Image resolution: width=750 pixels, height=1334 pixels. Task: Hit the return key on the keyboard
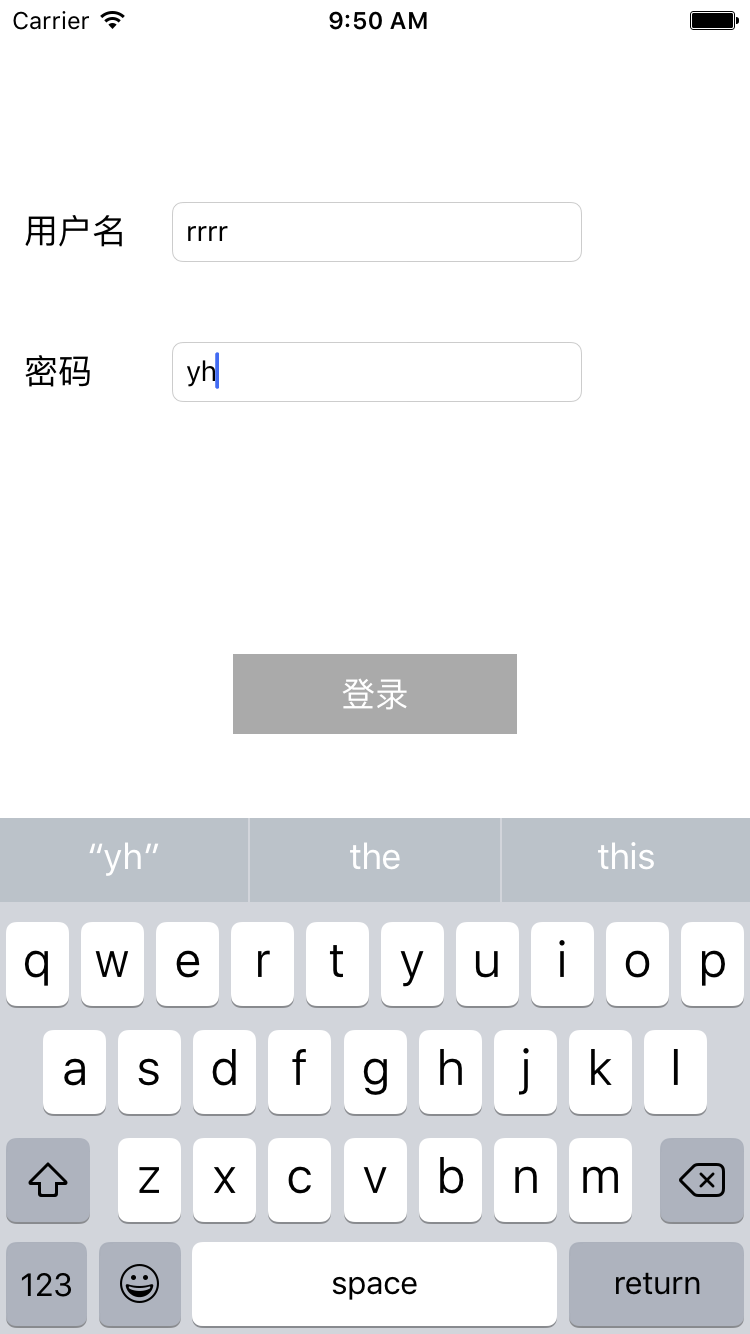coord(656,1284)
